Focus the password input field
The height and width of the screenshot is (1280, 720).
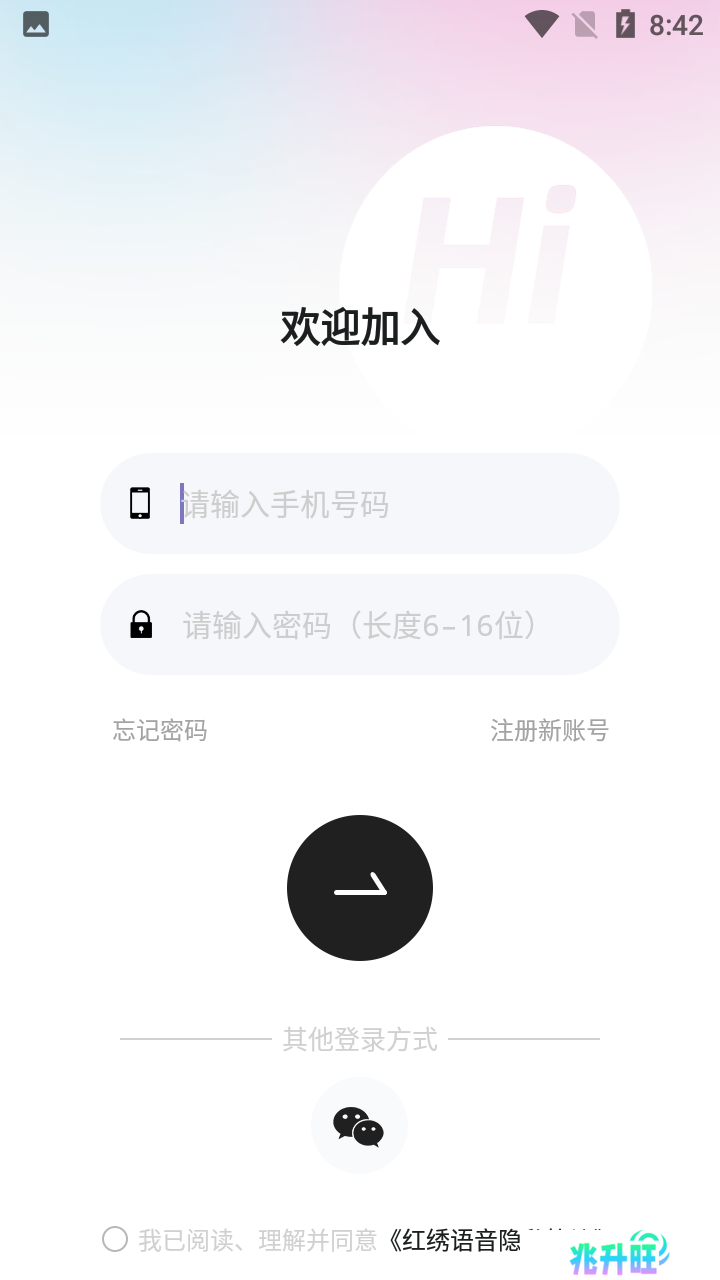[360, 625]
